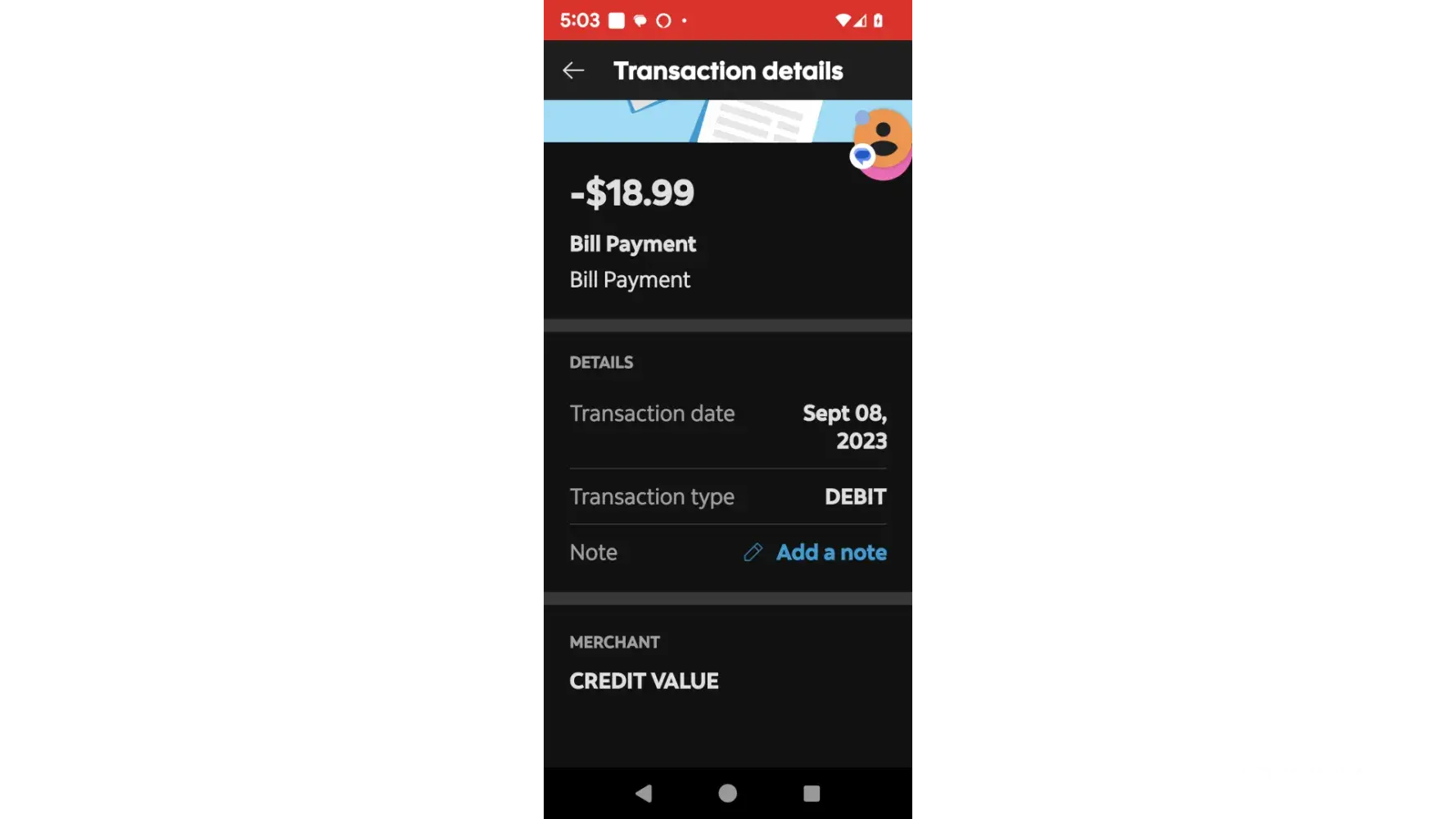Viewport: 1456px width, 819px height.
Task: Open the floating chat assistant bubble
Action: pyautogui.click(x=882, y=143)
